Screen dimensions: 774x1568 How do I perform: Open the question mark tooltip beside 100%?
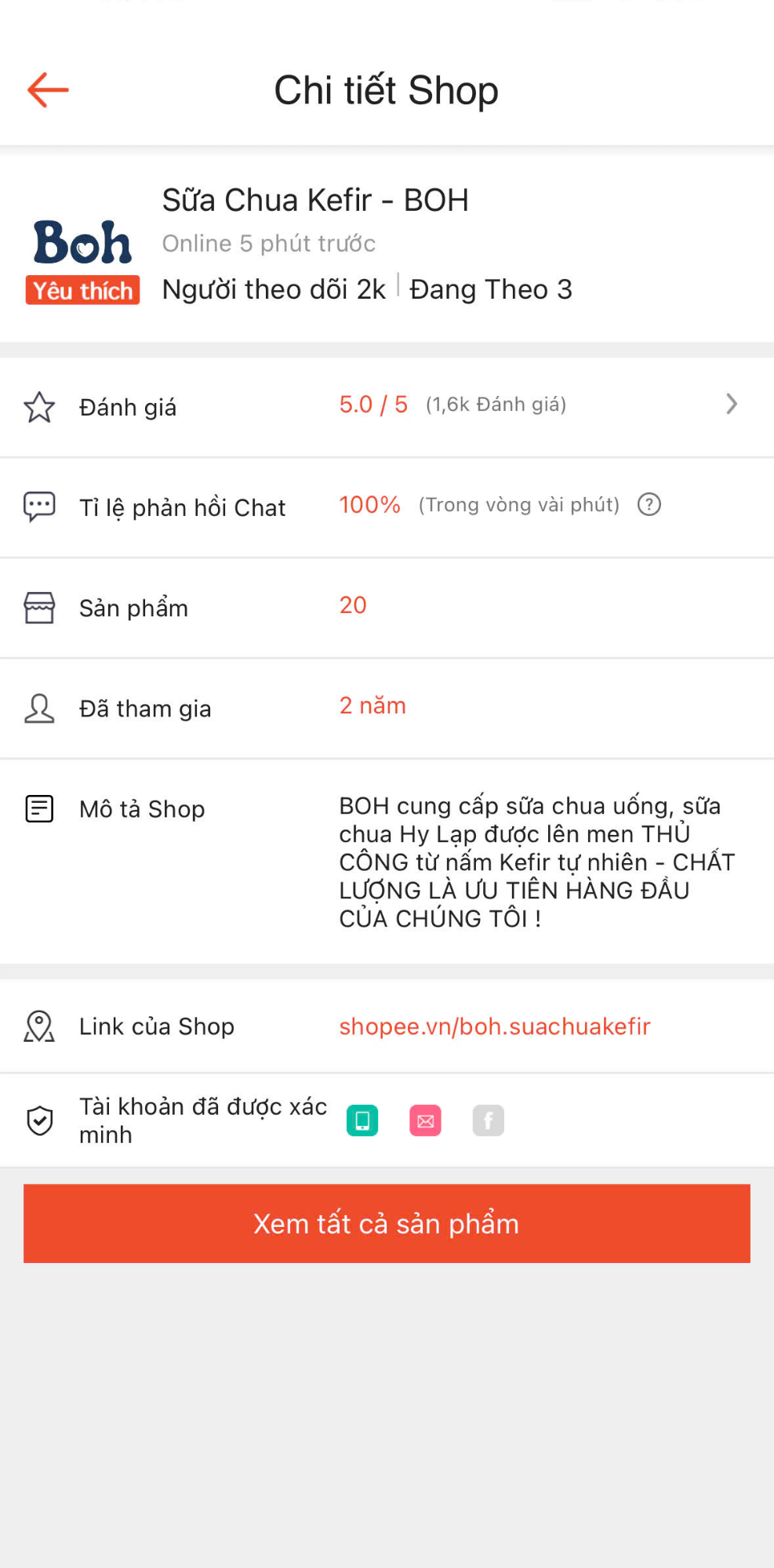[649, 505]
